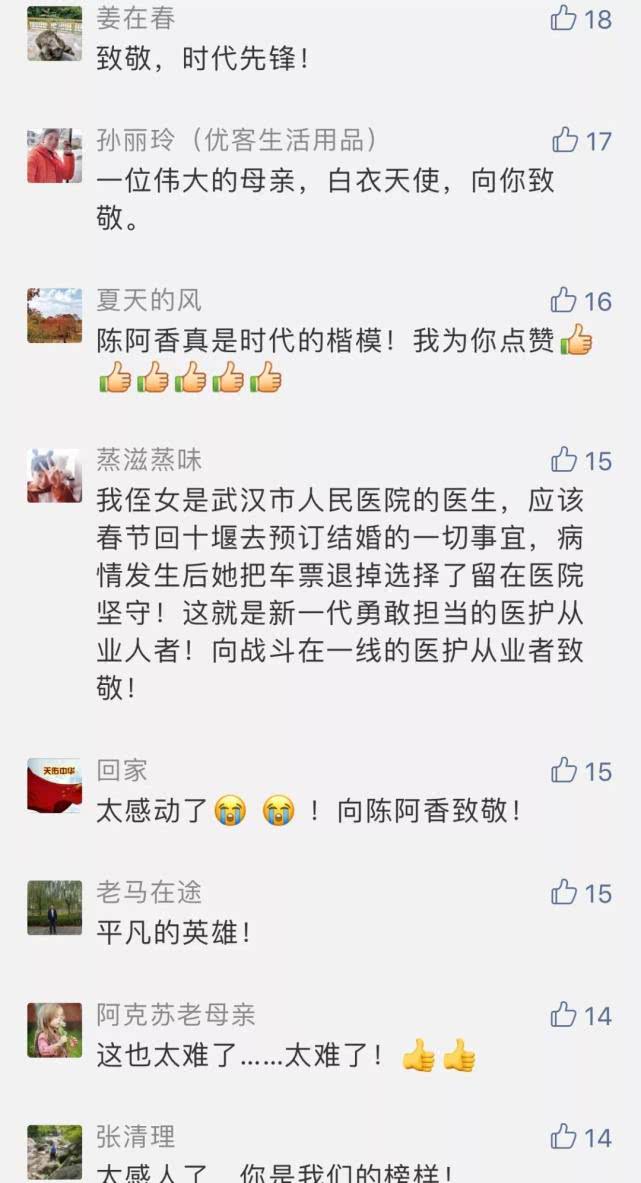Like 张清理's comment
Image resolution: width=641 pixels, height=1183 pixels.
[565, 1137]
